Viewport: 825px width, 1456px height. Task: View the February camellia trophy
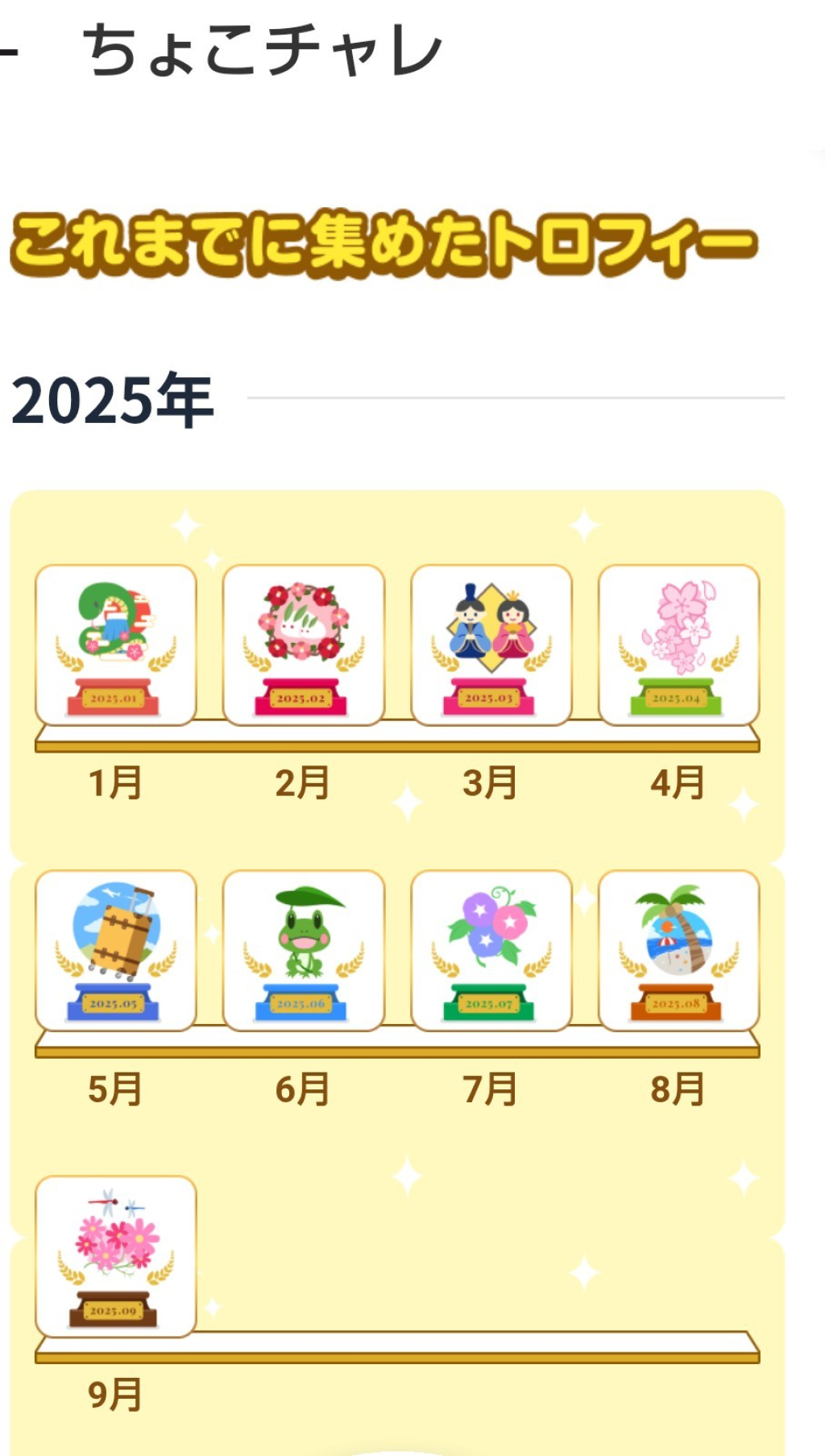pyautogui.click(x=304, y=645)
